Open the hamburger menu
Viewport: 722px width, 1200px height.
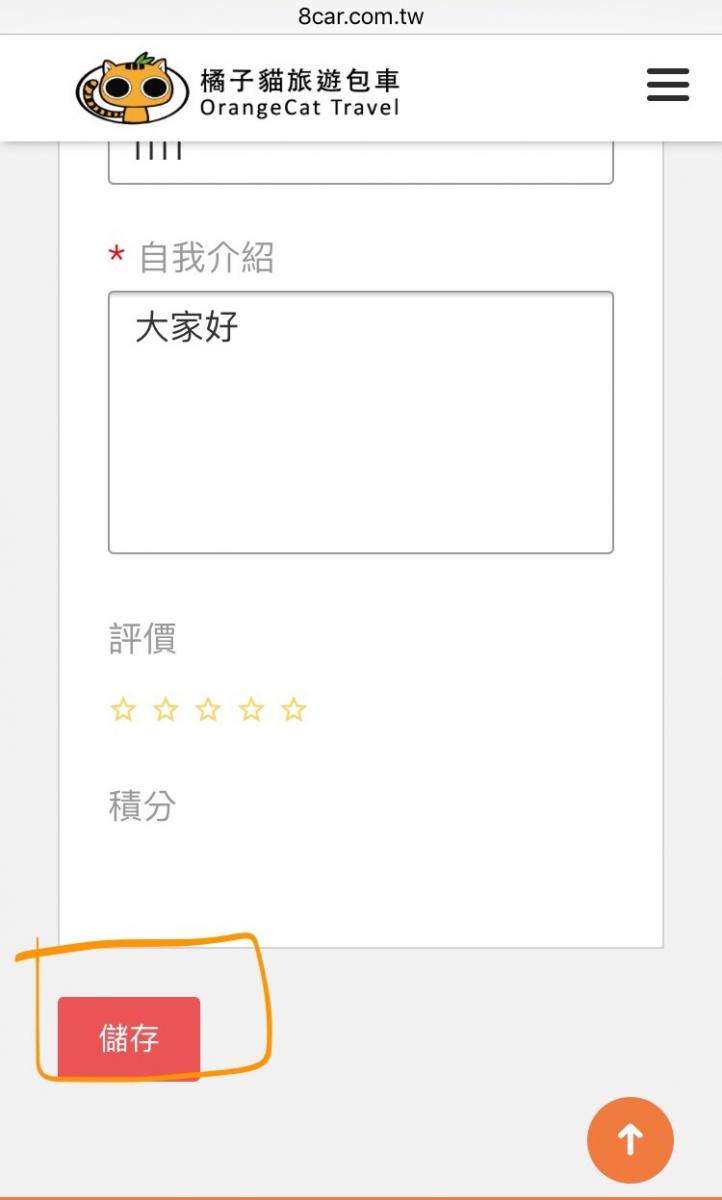668,85
